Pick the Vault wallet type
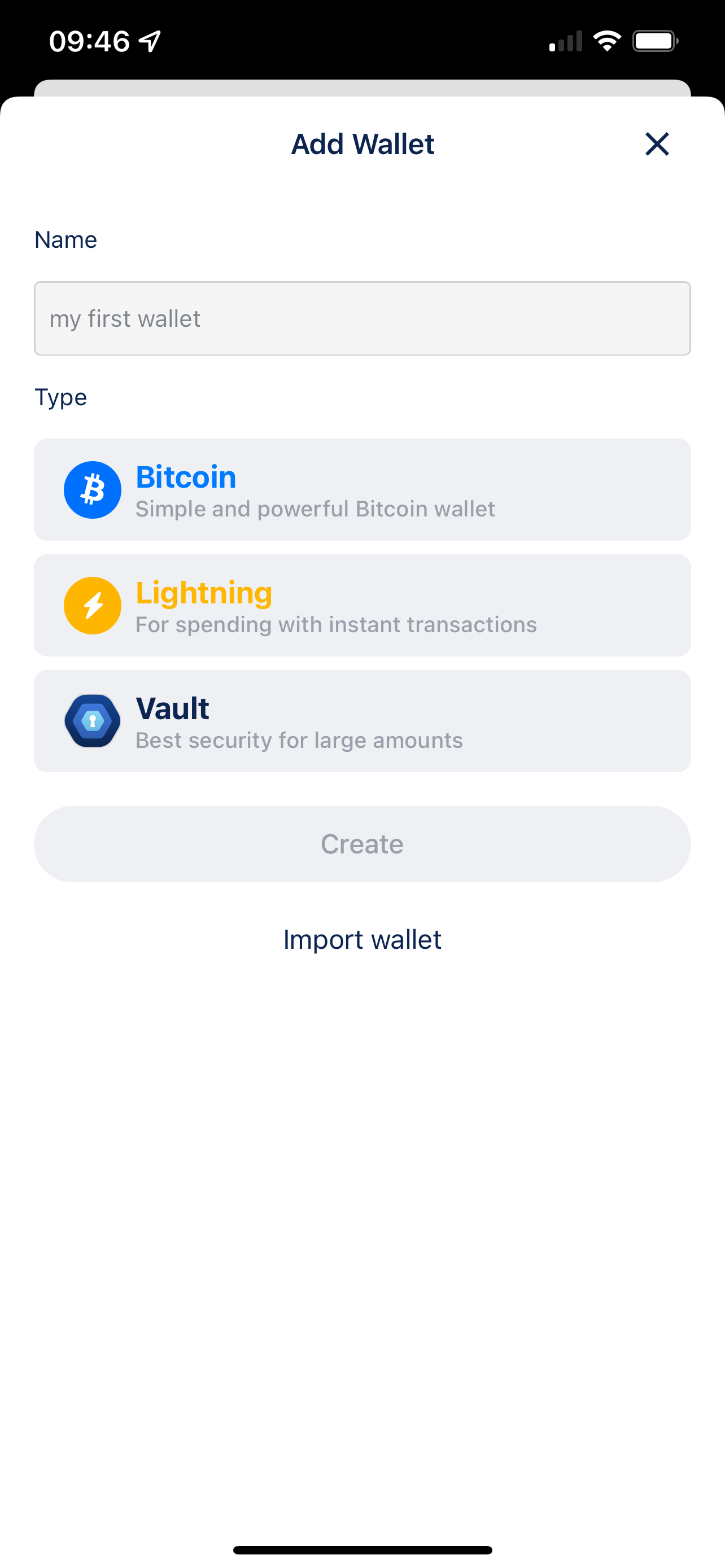Screen dimensions: 725x1568 click(362, 721)
